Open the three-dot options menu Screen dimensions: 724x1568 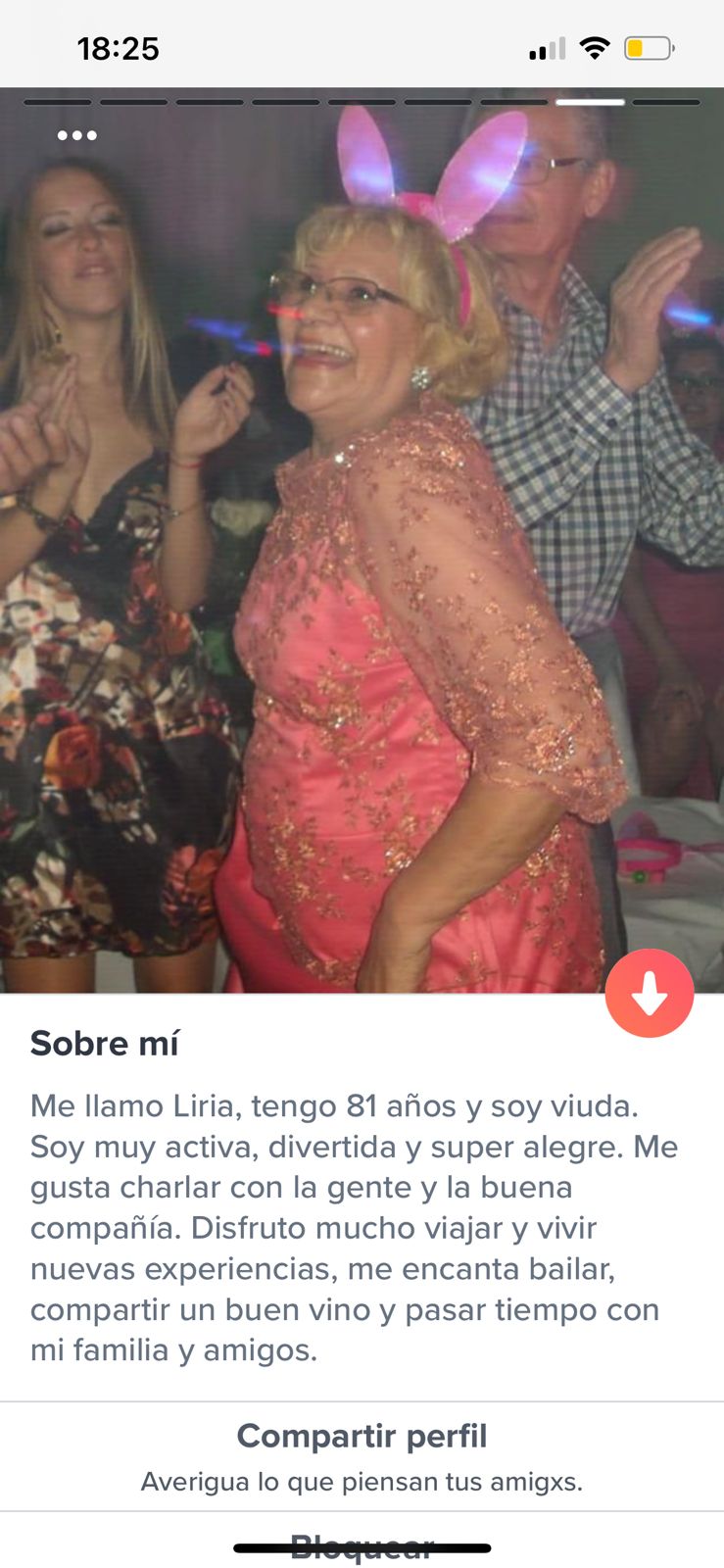76,135
